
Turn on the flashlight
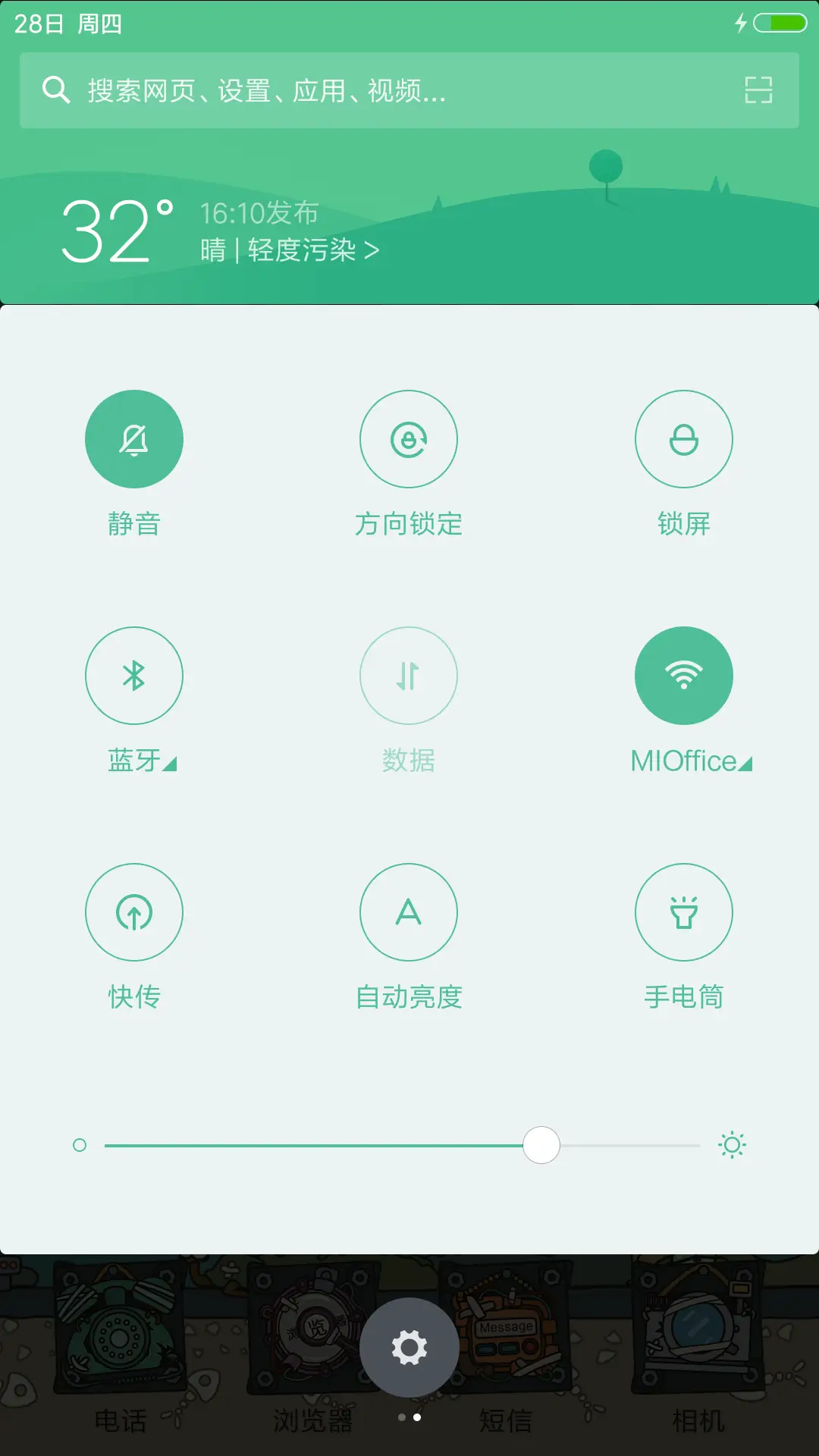[684, 912]
